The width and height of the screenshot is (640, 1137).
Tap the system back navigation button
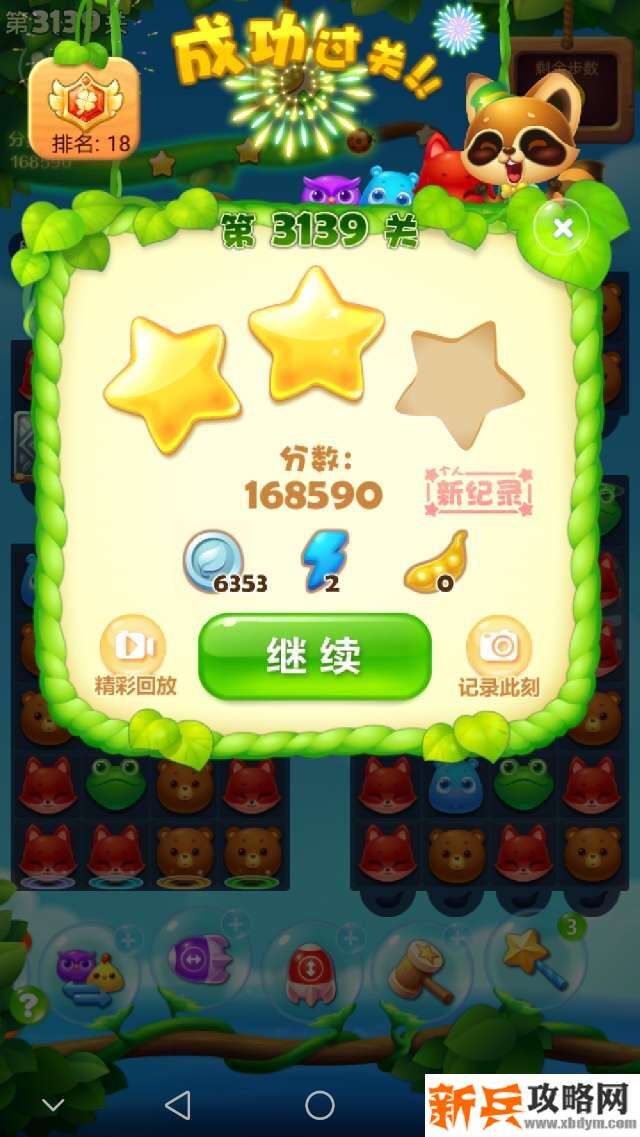click(178, 1105)
